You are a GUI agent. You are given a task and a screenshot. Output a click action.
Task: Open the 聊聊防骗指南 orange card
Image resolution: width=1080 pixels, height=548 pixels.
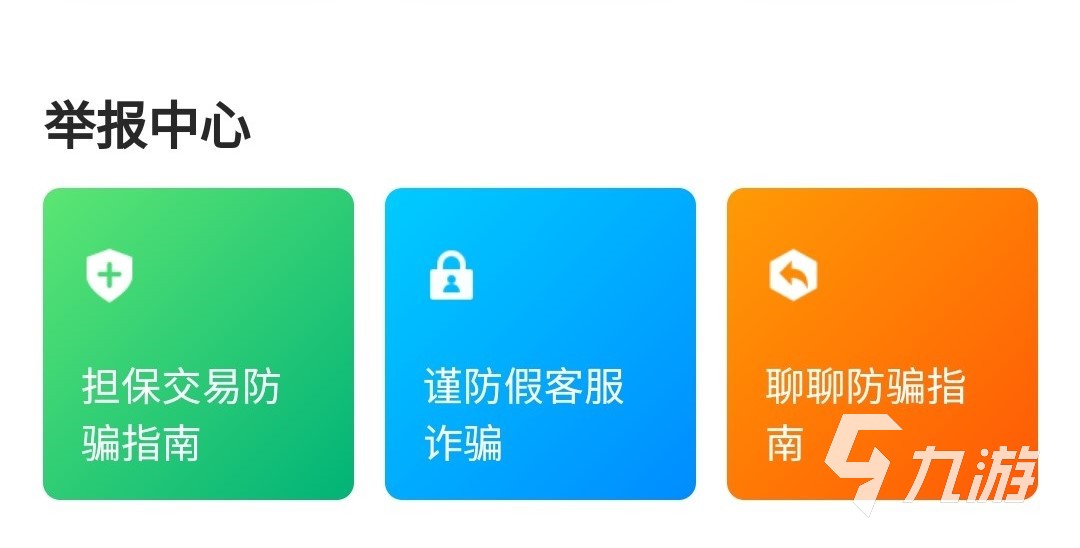[x=882, y=344]
